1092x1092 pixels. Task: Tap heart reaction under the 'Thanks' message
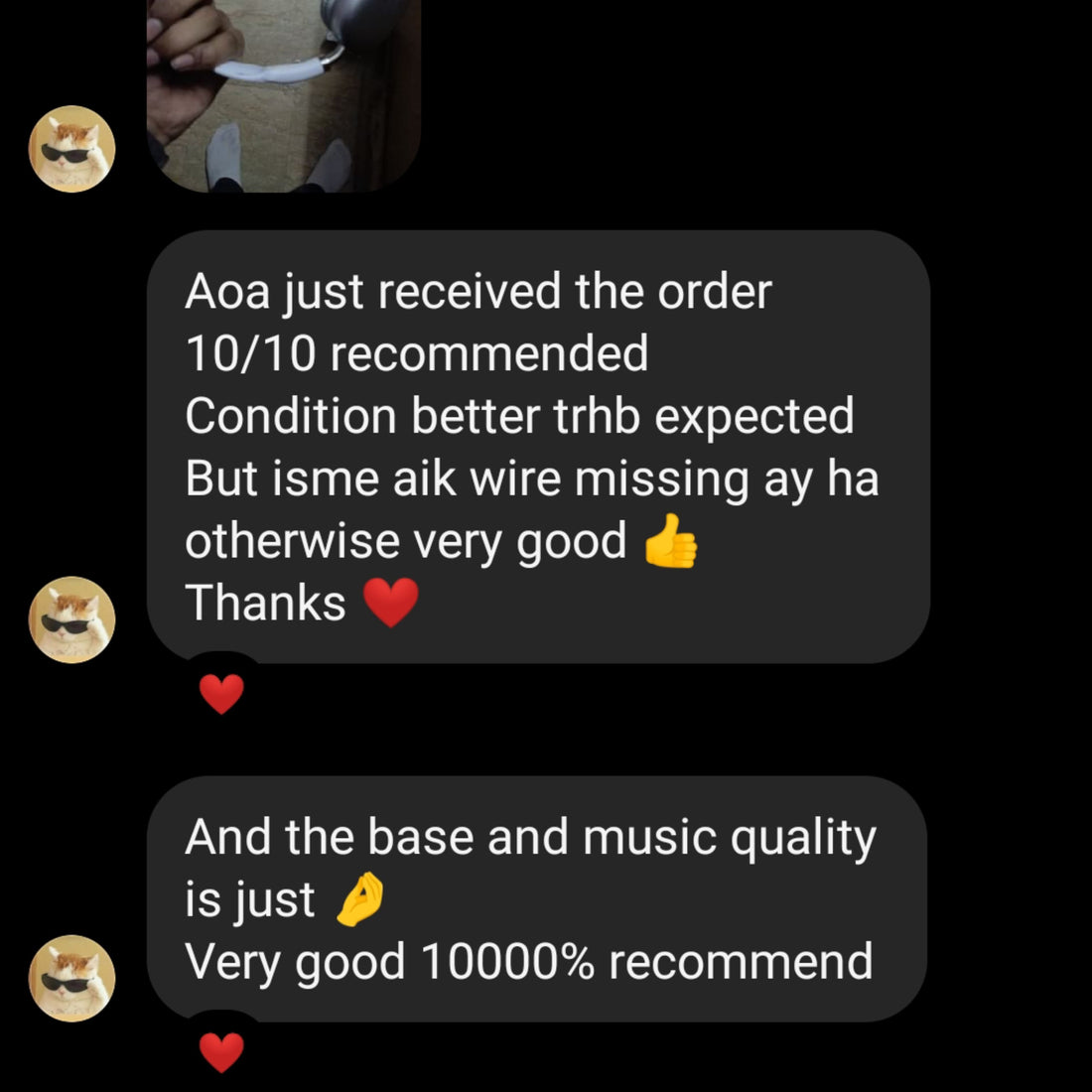[221, 693]
